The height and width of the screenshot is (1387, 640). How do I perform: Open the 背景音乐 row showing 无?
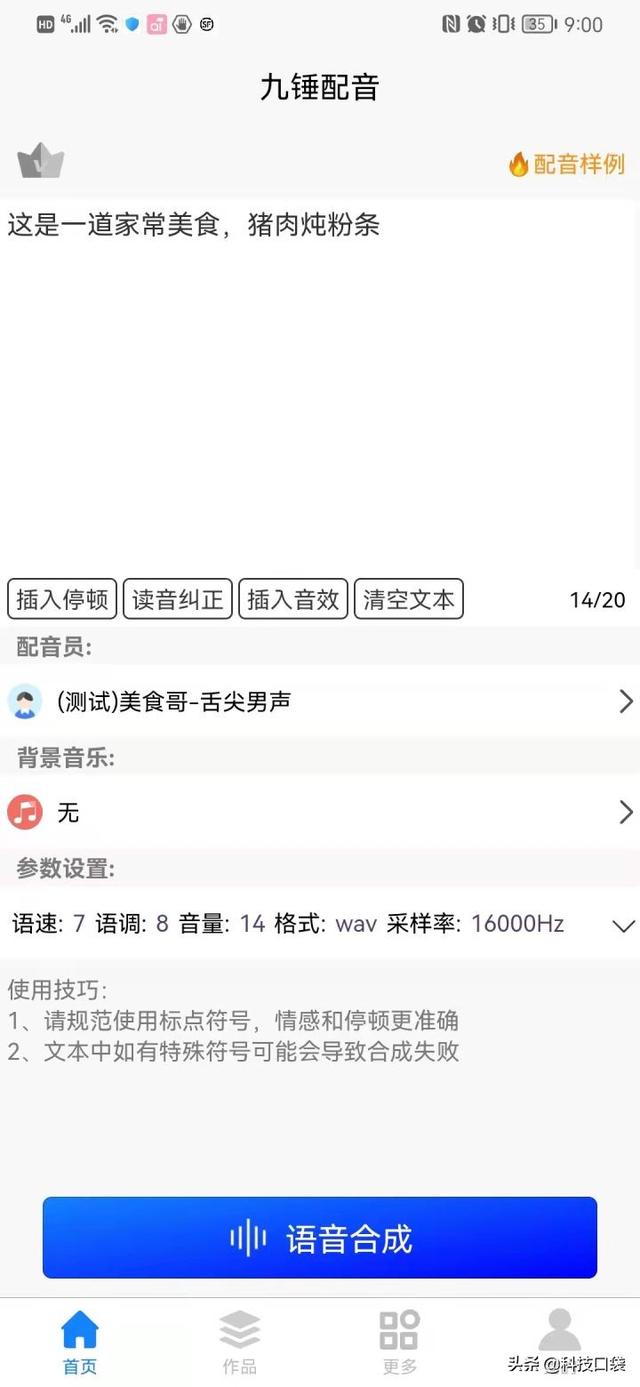[x=320, y=812]
